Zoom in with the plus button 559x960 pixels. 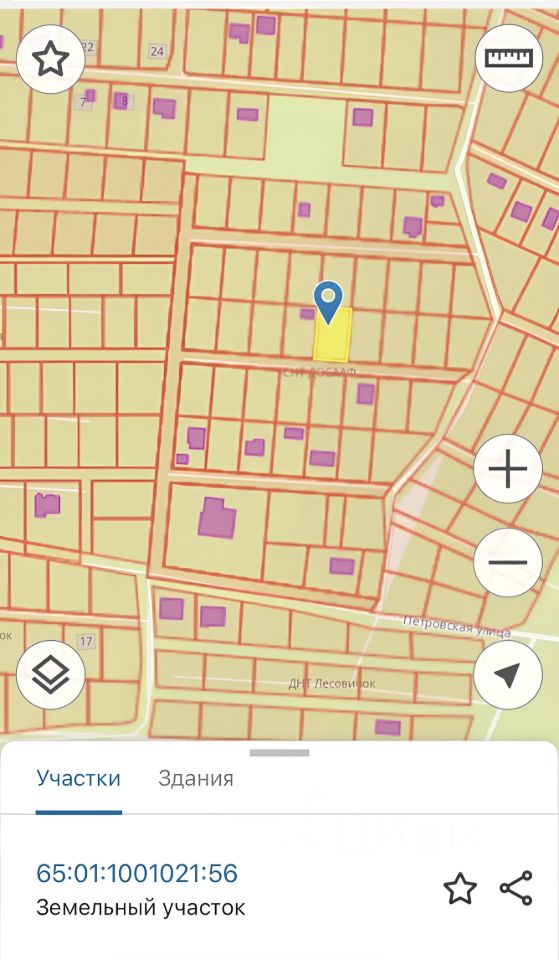point(508,469)
